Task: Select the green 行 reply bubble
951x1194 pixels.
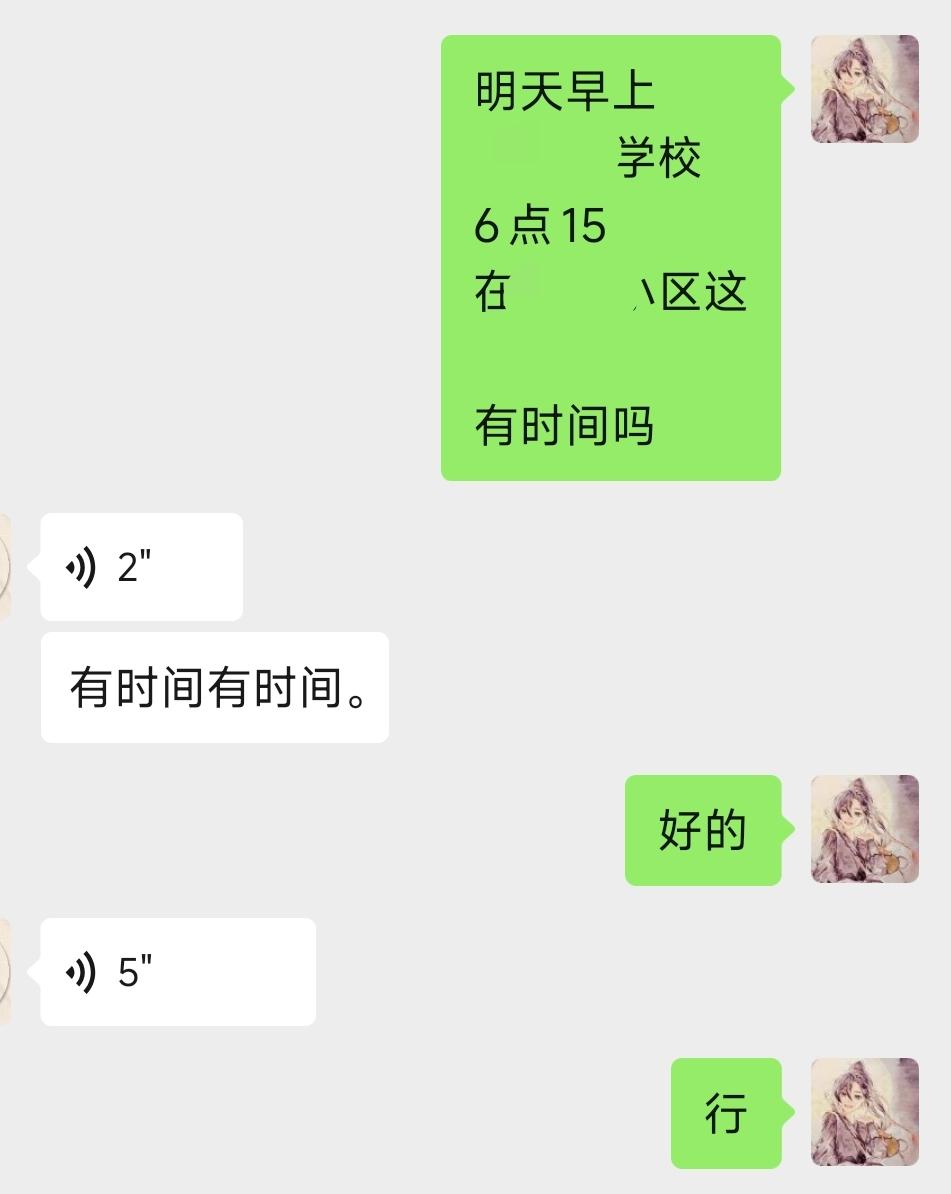Action: [x=725, y=1112]
